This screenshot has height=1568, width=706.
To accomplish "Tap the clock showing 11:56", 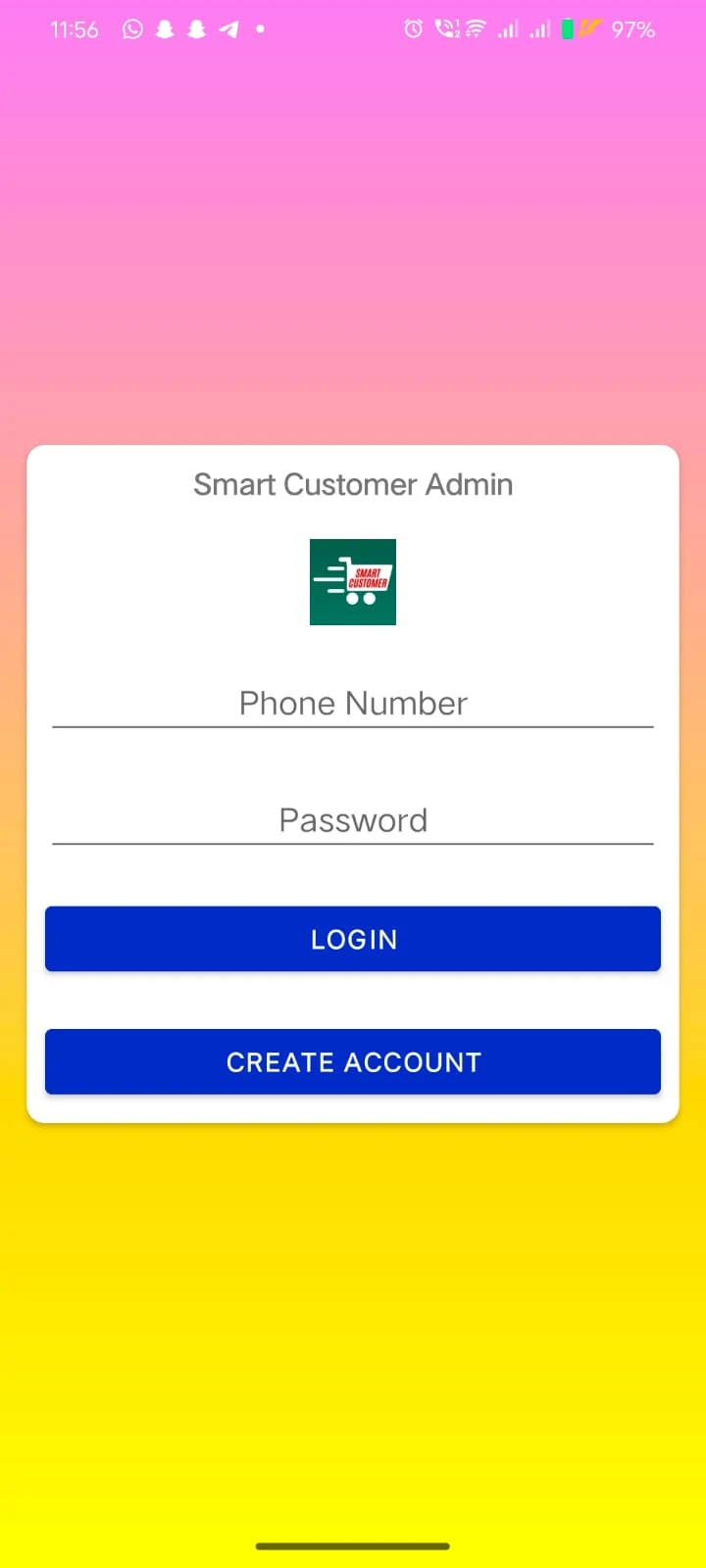I will [74, 29].
